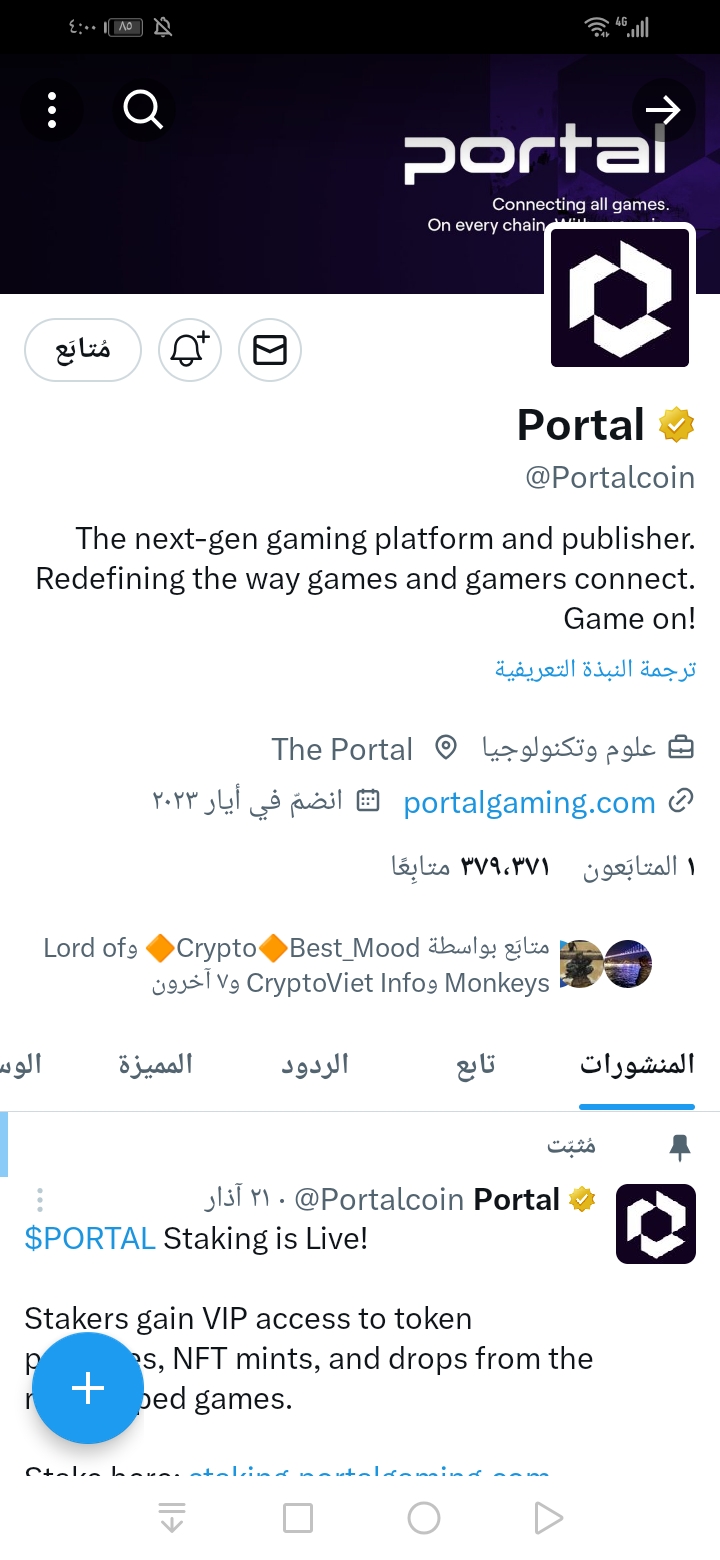Send a direct message to Portal

[270, 350]
